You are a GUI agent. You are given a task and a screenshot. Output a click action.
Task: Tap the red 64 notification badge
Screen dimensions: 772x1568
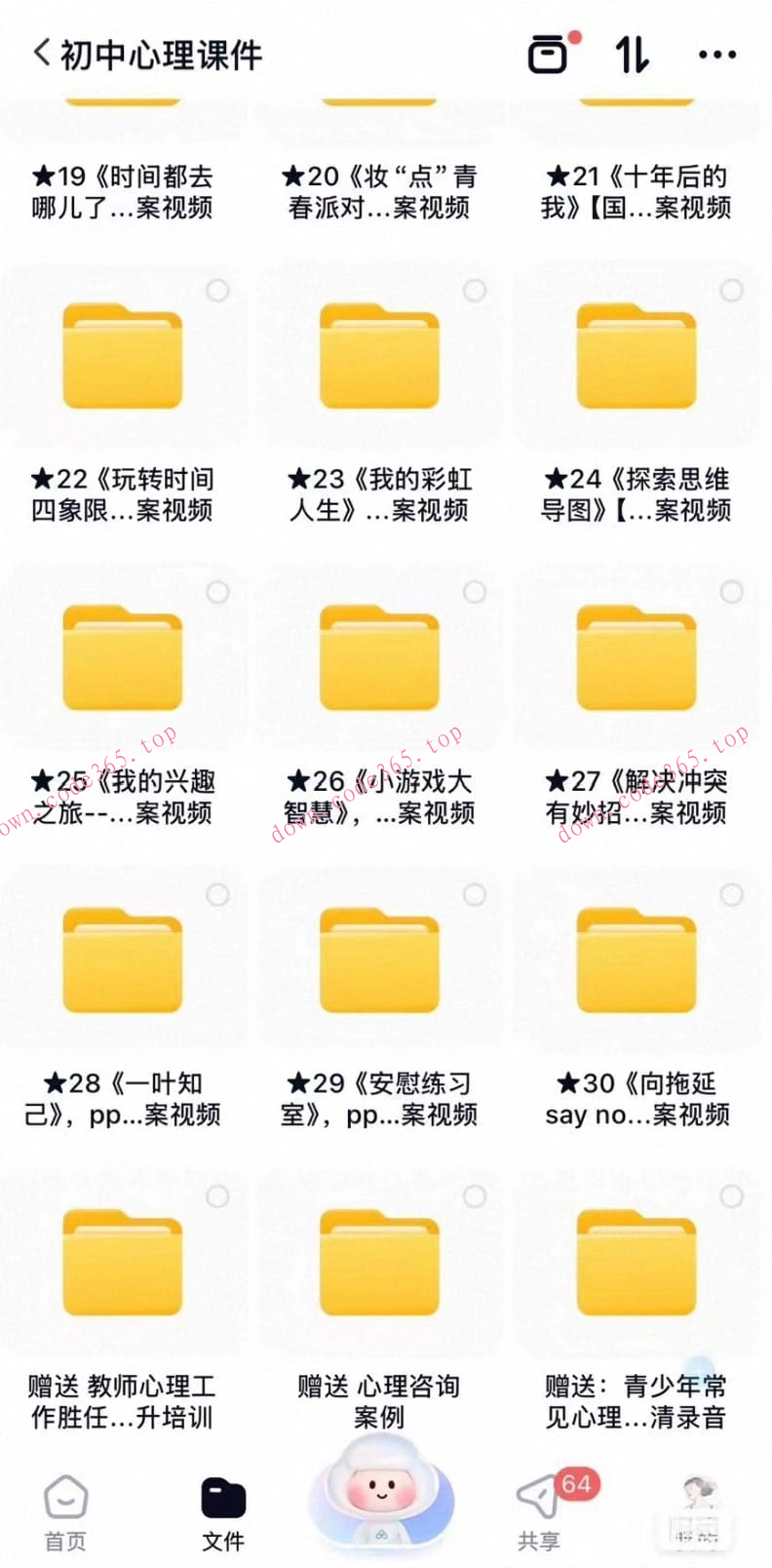tap(574, 1484)
